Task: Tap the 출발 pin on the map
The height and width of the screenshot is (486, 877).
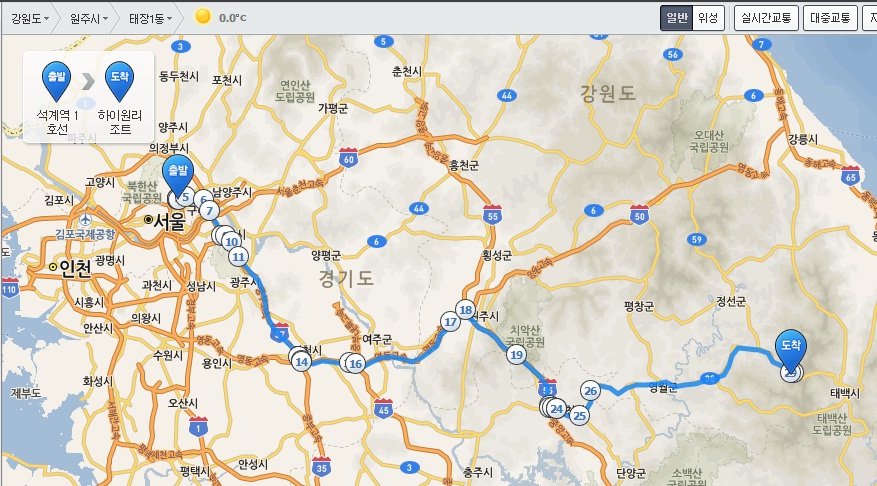Action: (177, 175)
